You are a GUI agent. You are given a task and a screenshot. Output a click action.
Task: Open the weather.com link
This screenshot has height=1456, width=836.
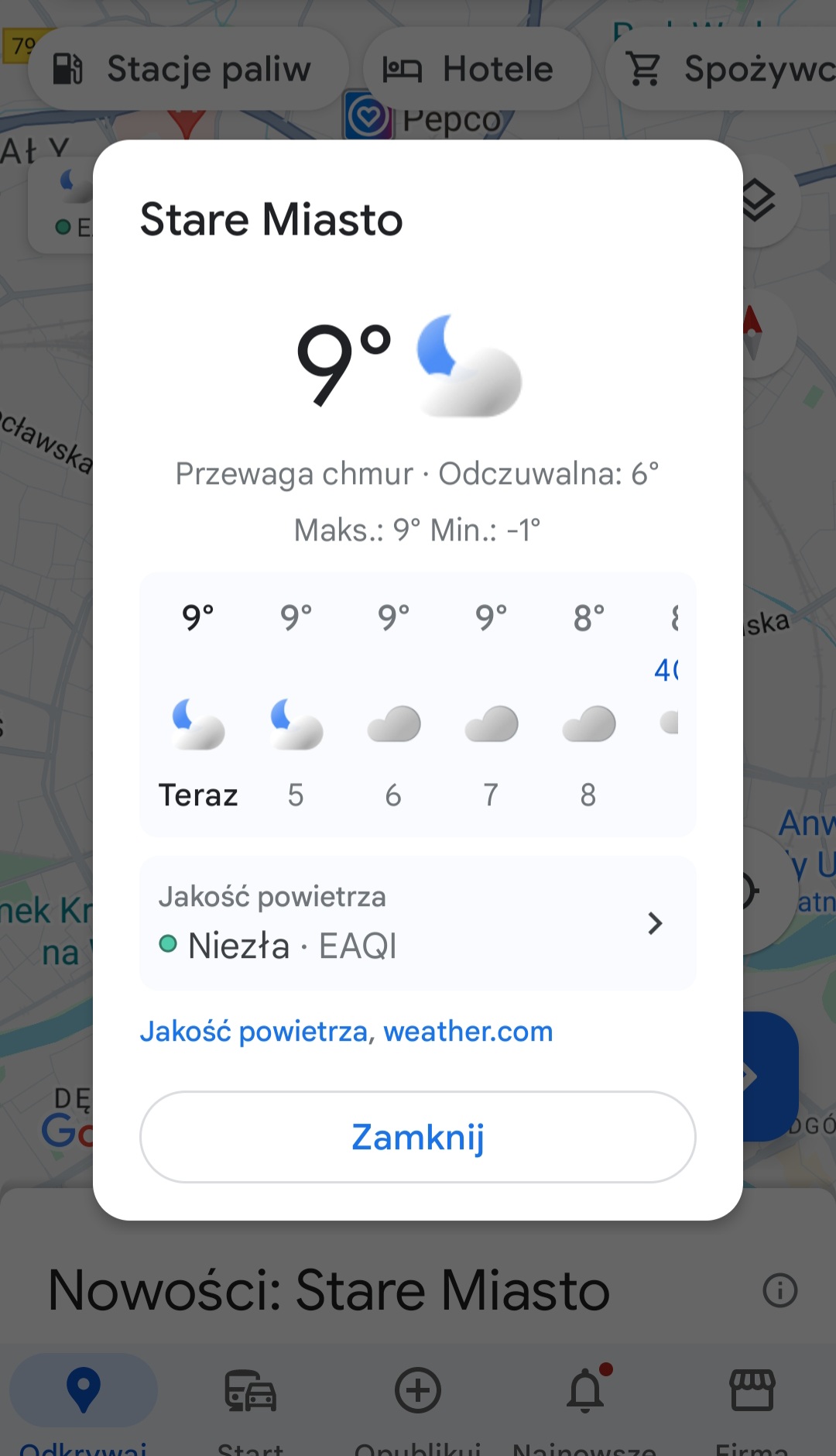[x=468, y=1032]
